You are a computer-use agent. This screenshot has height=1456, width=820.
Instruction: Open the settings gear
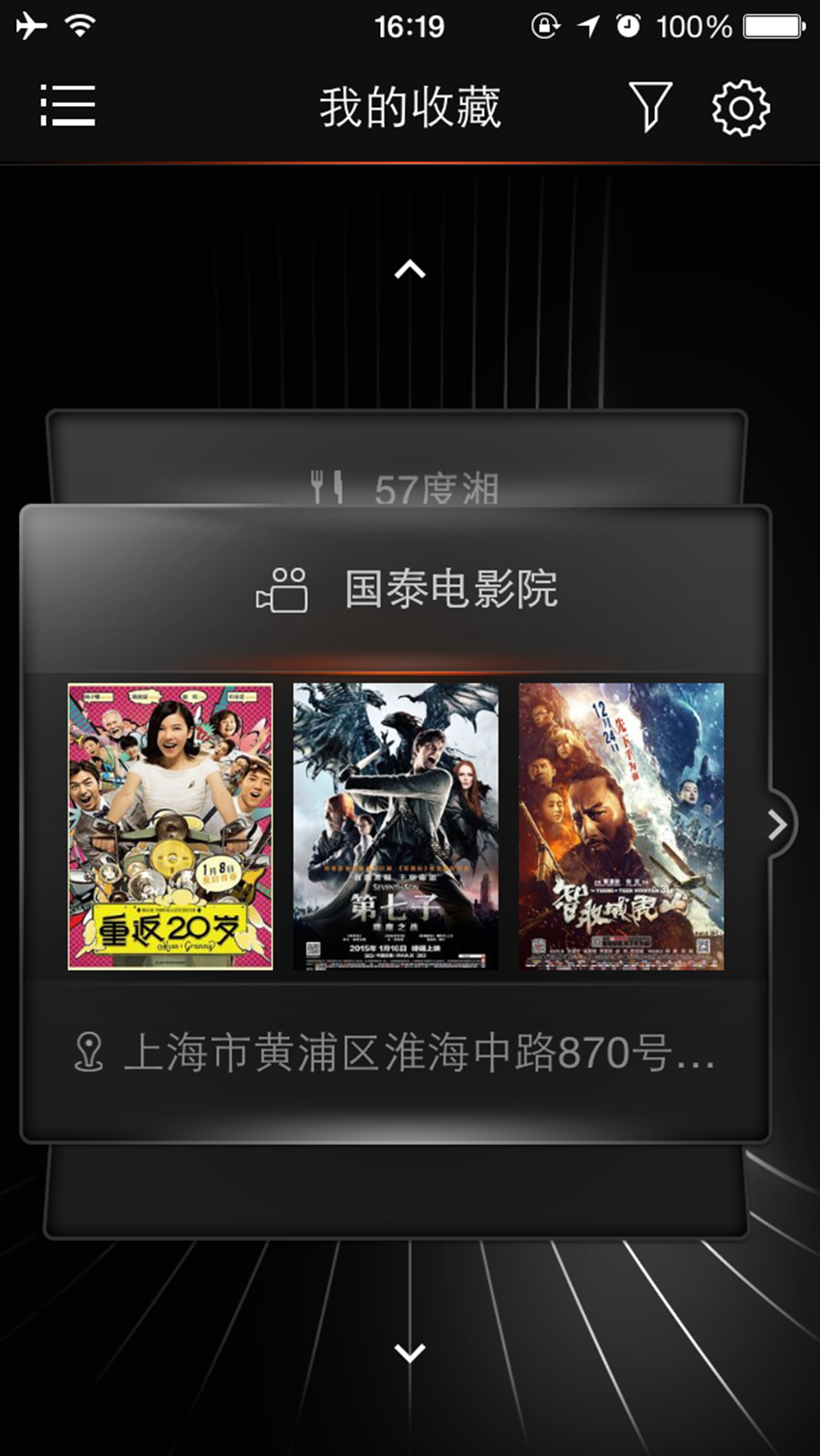point(741,108)
